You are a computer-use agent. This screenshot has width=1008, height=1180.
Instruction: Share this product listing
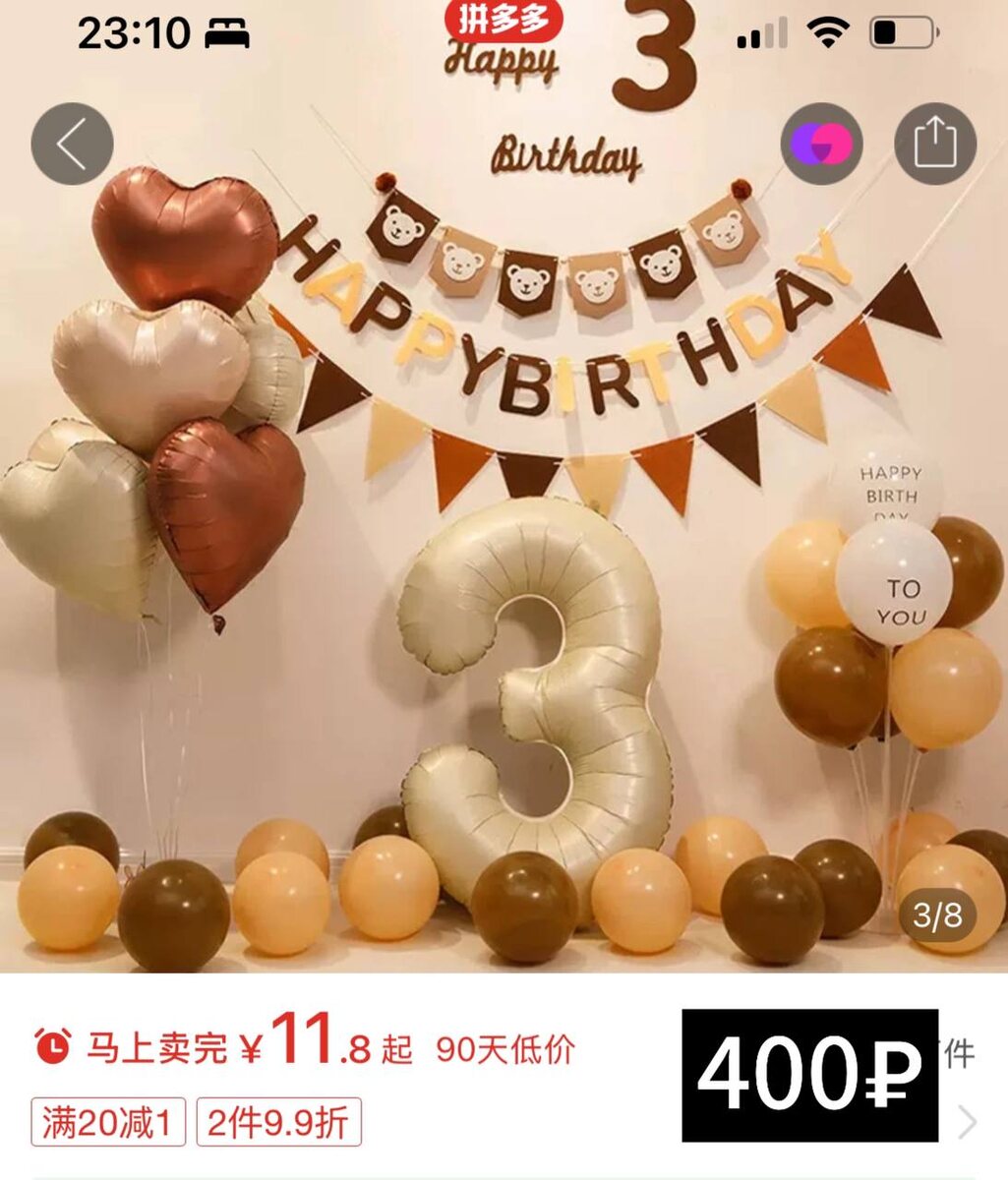pos(934,145)
